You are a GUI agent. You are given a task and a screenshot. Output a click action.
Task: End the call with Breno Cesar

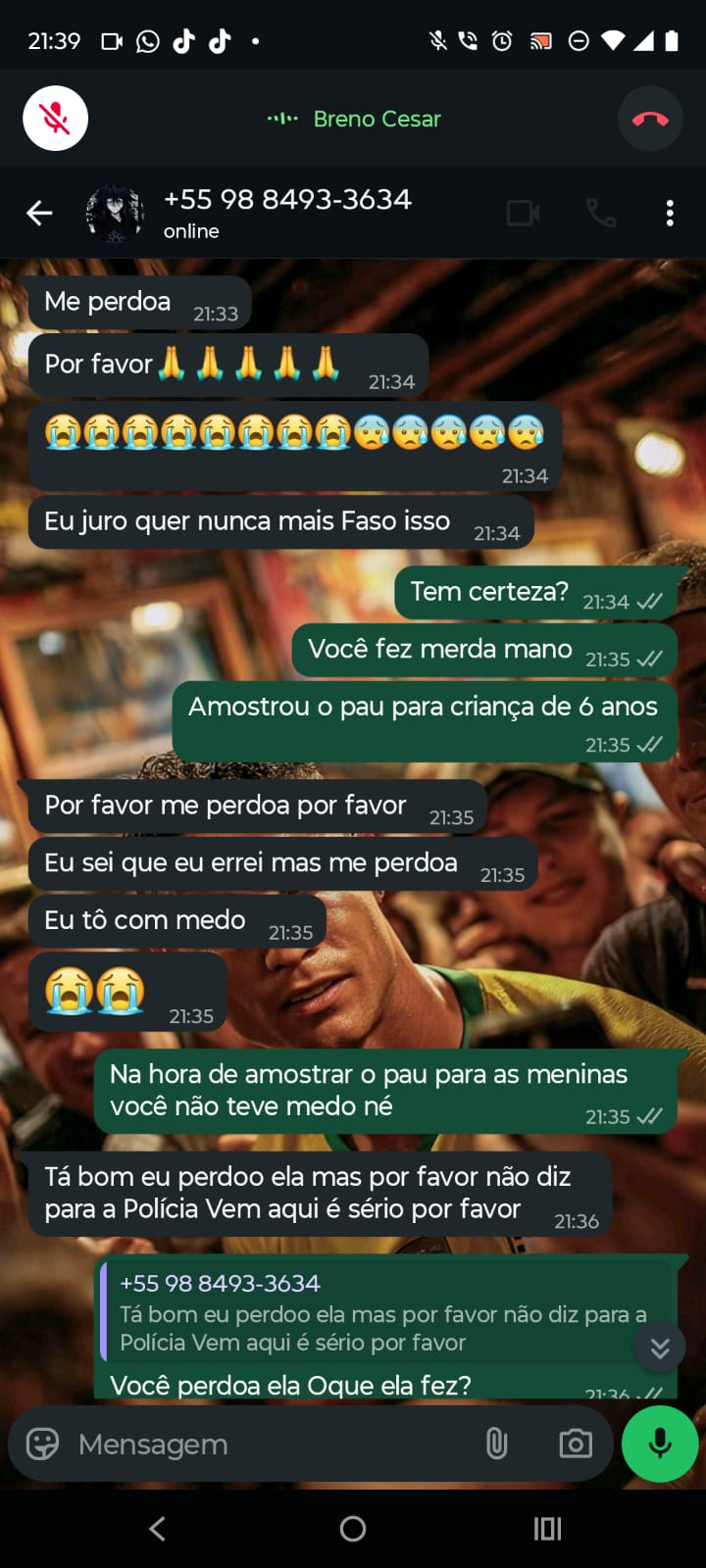coord(650,119)
